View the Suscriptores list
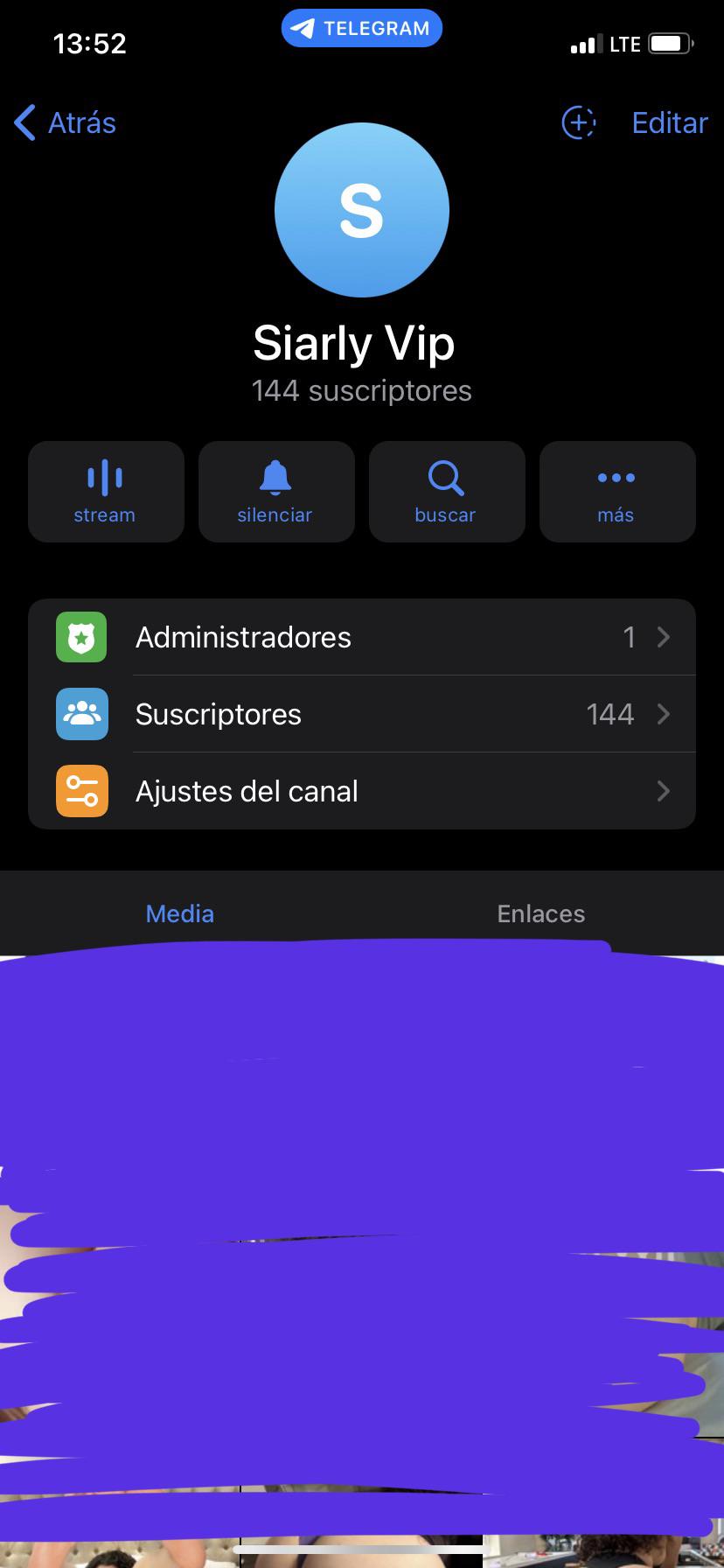 [361, 714]
